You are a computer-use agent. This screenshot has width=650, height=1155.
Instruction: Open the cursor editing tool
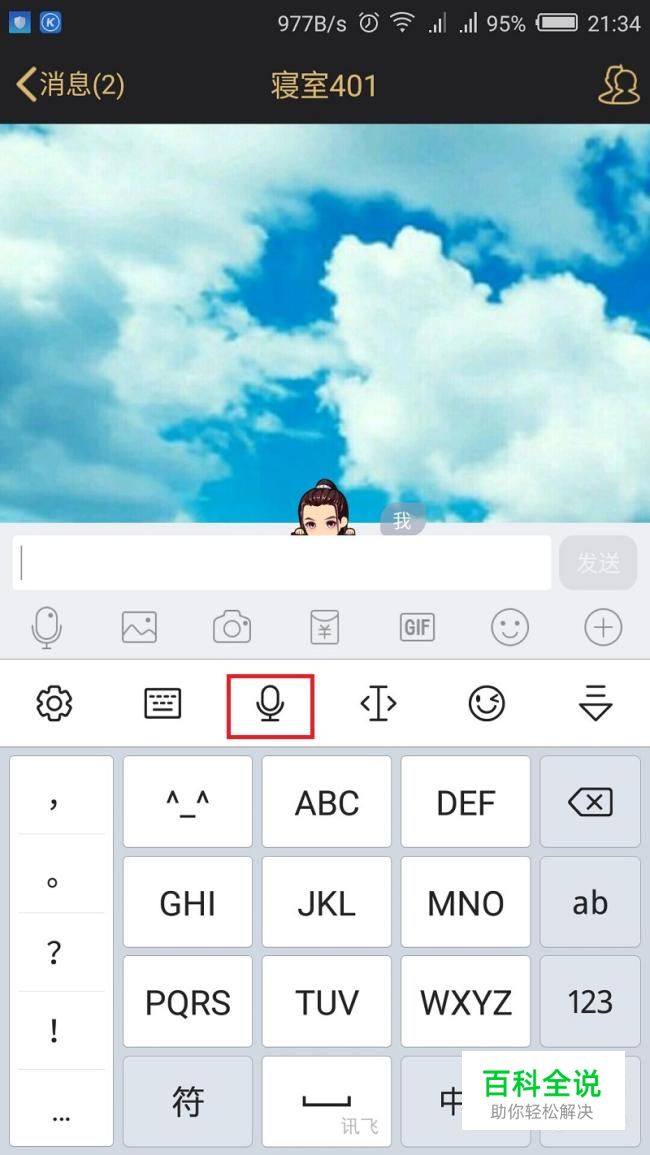click(x=378, y=704)
